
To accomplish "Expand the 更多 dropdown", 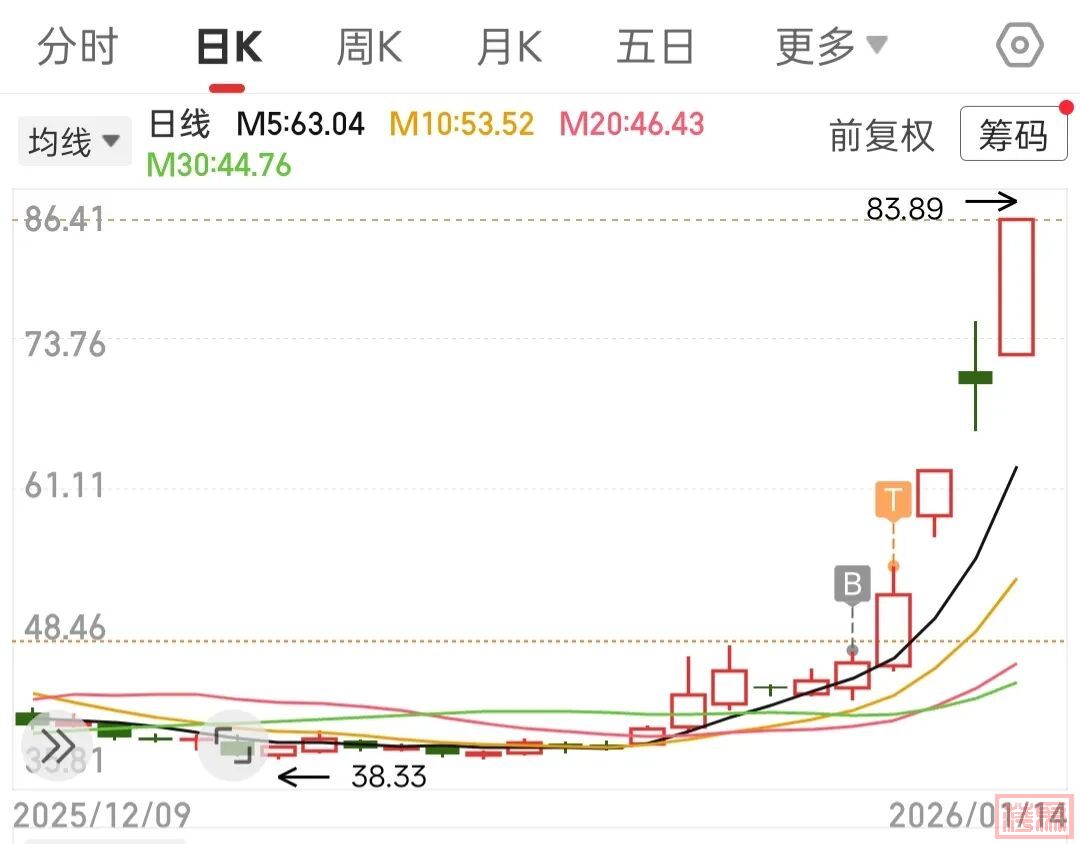I will 830,46.
